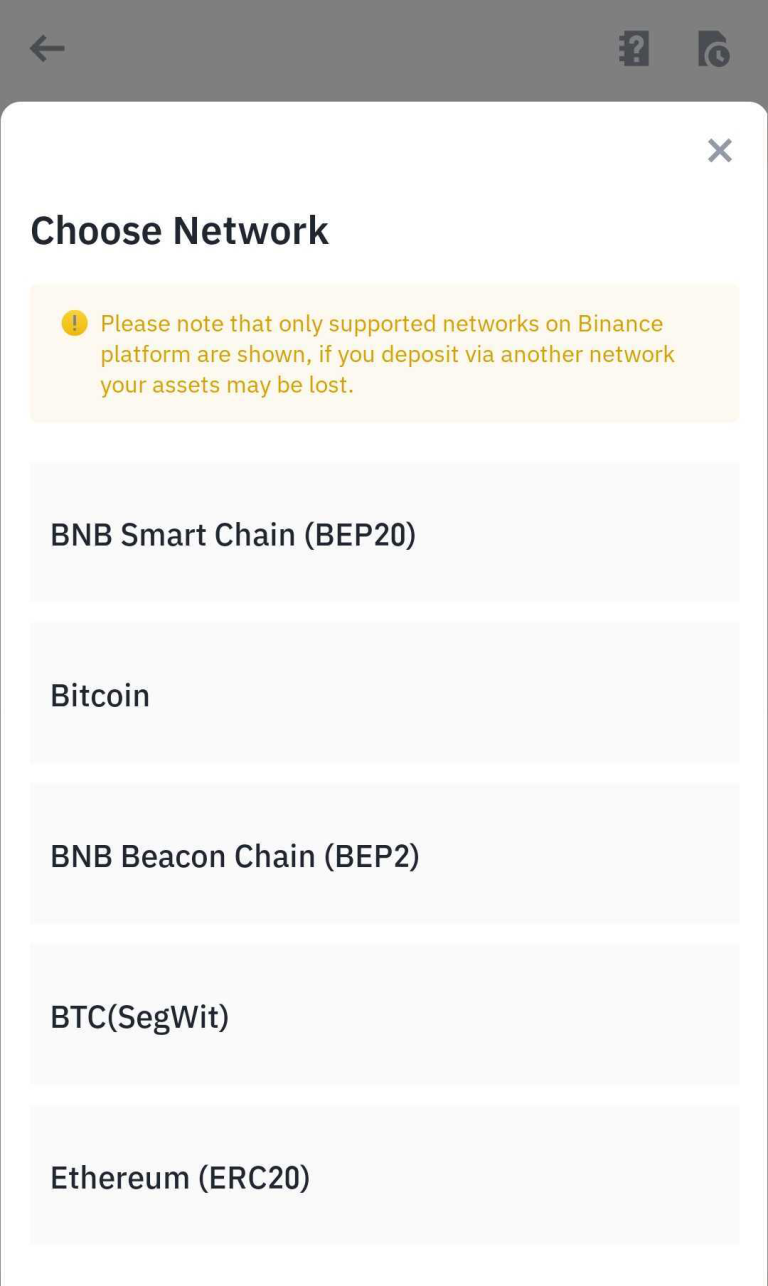Dismiss the Choose Network dialog with X
768x1286 pixels.
point(719,150)
